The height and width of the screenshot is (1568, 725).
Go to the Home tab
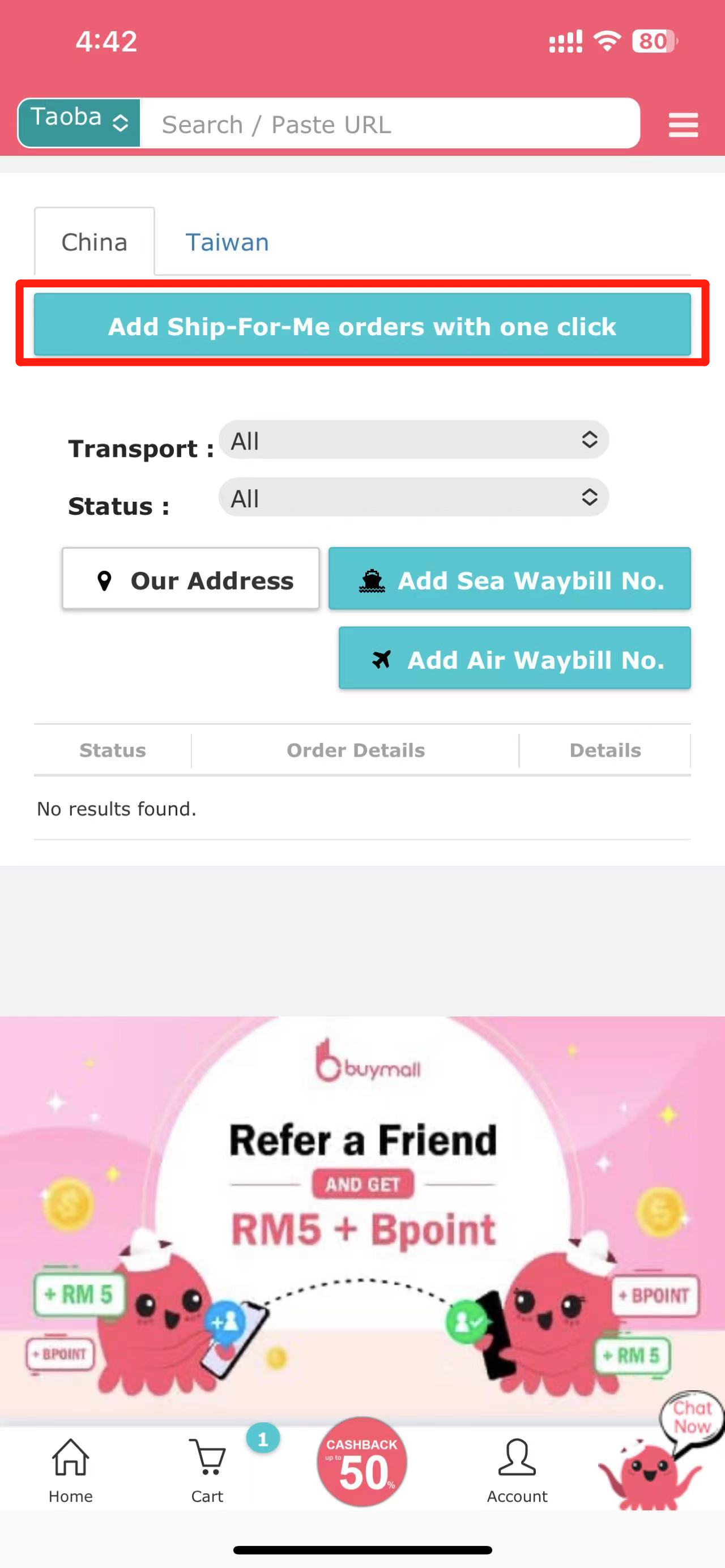(71, 1470)
